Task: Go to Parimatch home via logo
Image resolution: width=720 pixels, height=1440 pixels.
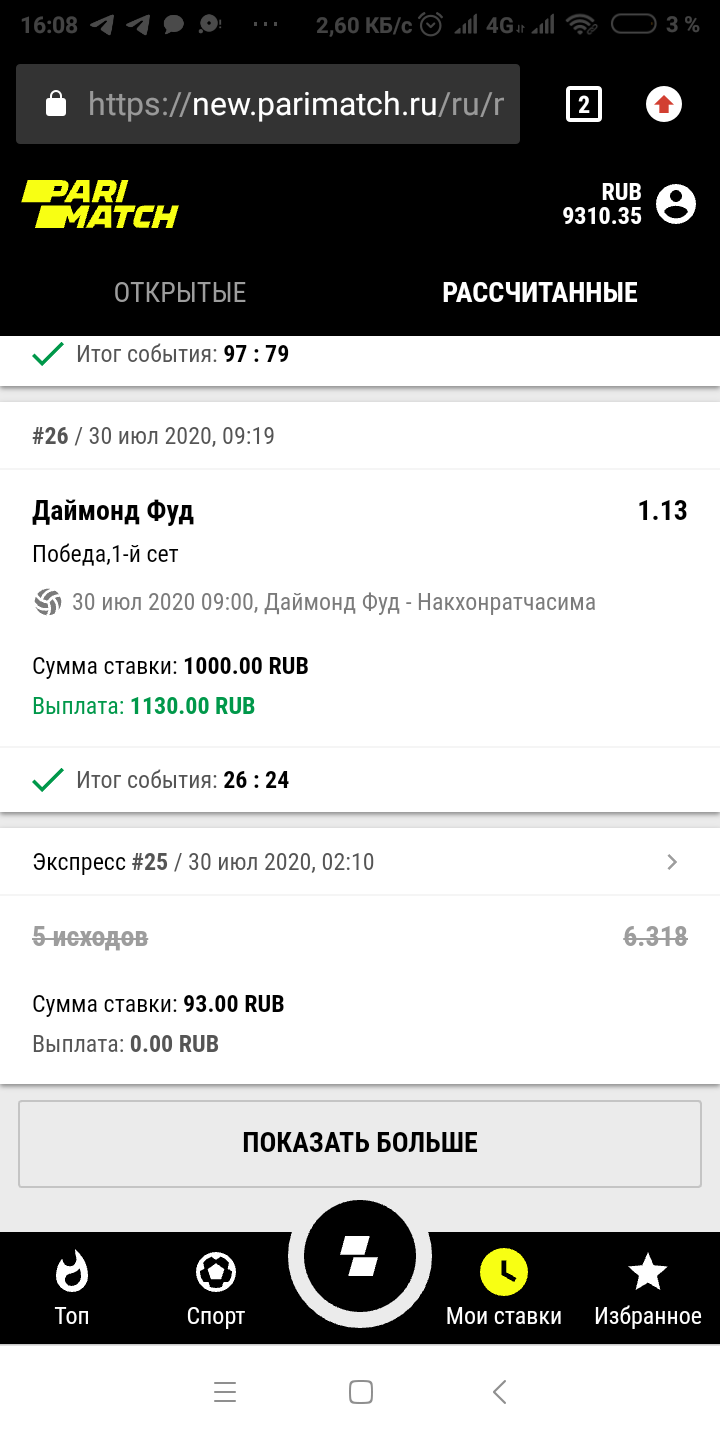Action: click(100, 204)
